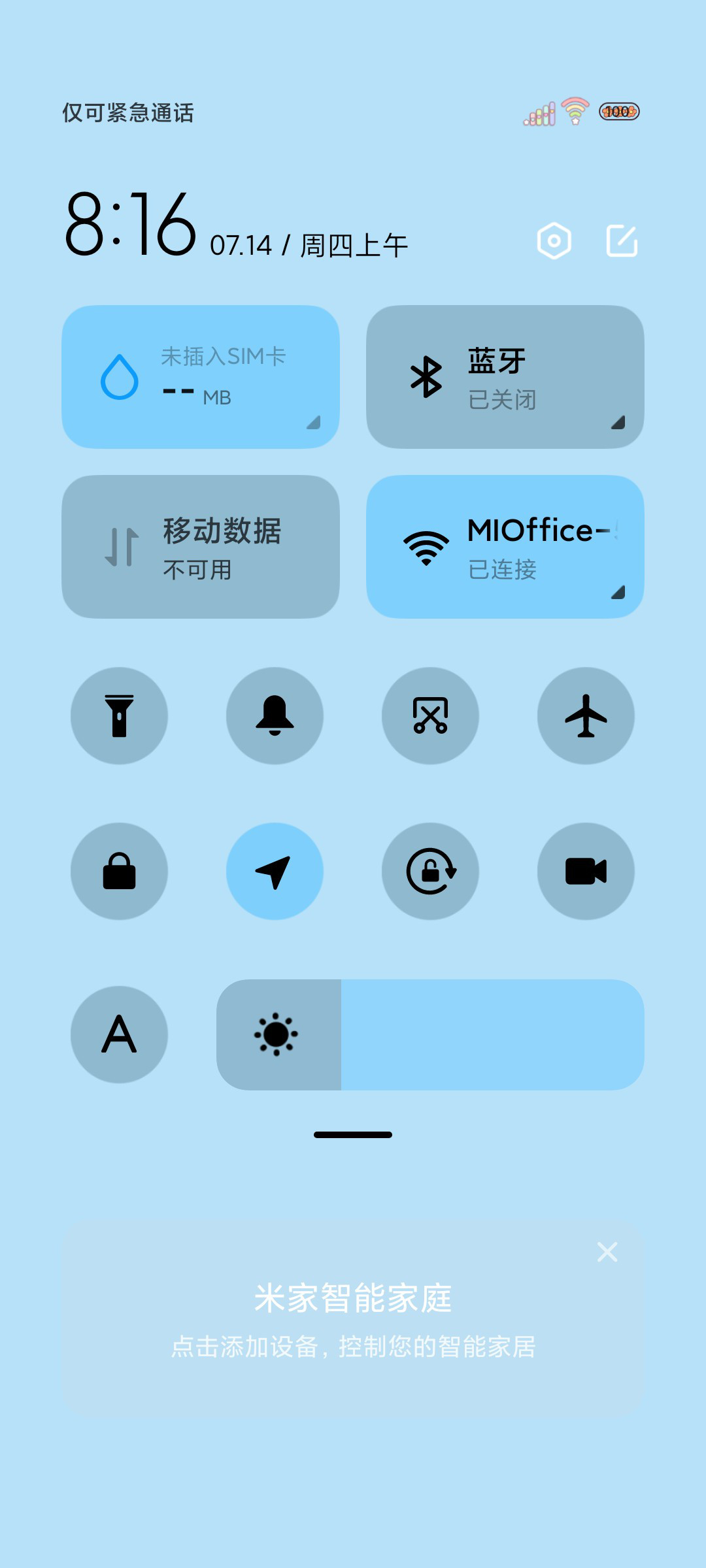Open settings via the hexagon gear icon

click(x=554, y=241)
